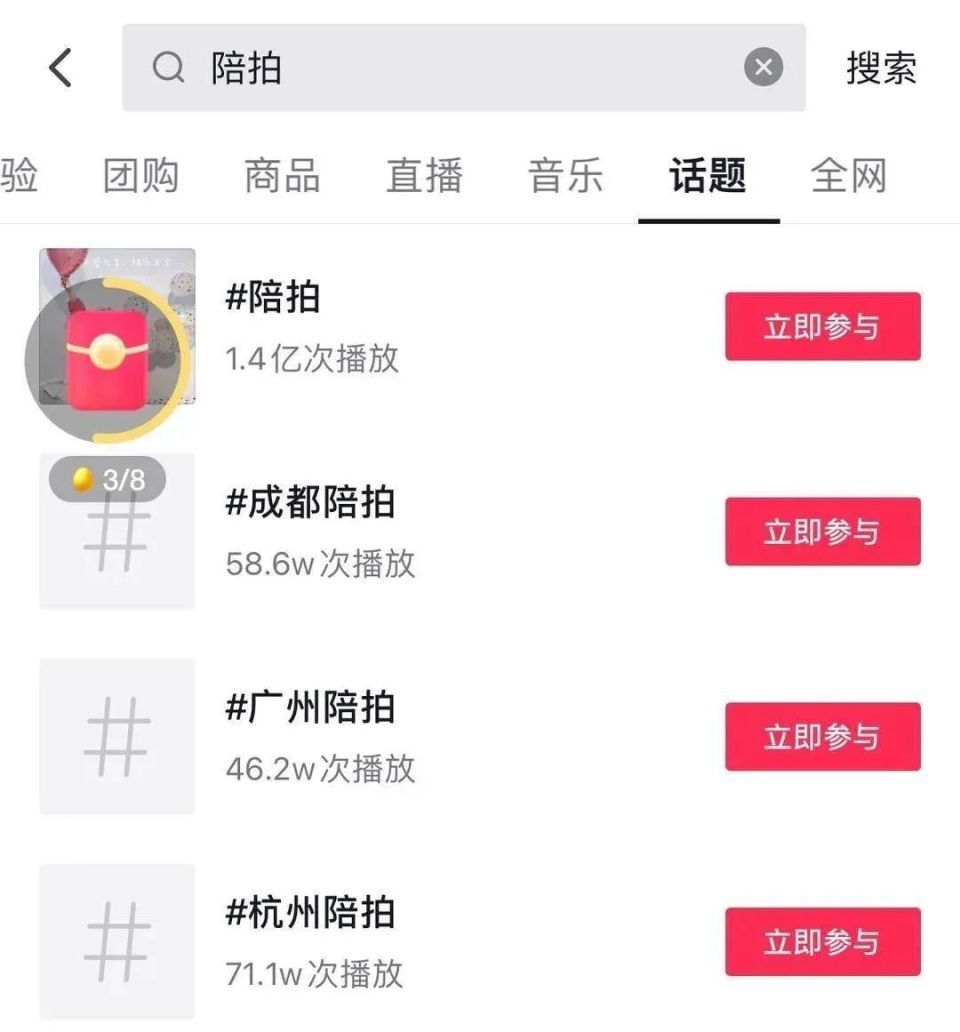Viewport: 960px width, 1032px height.
Task: Open the floating red envelope reward
Action: tap(105, 360)
